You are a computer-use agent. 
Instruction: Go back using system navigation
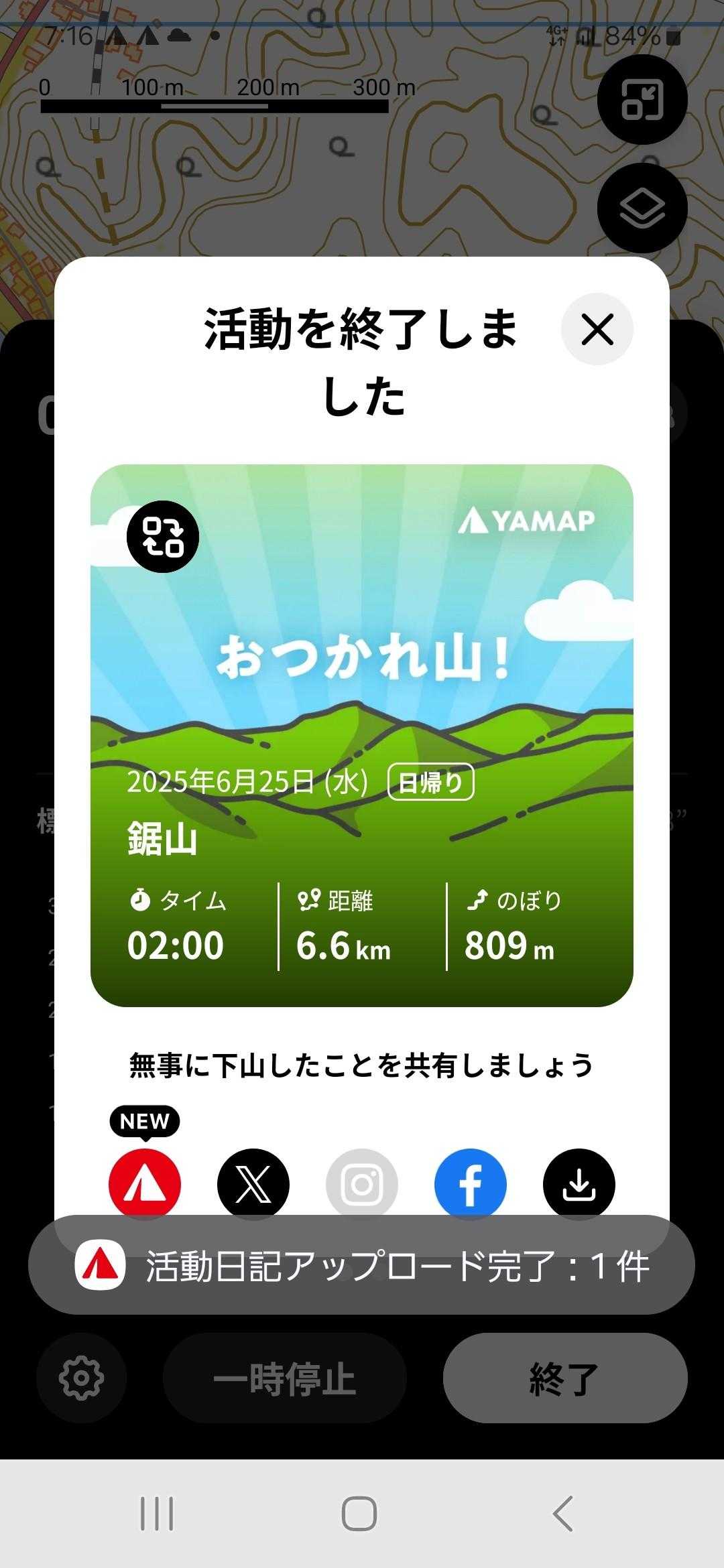562,1514
